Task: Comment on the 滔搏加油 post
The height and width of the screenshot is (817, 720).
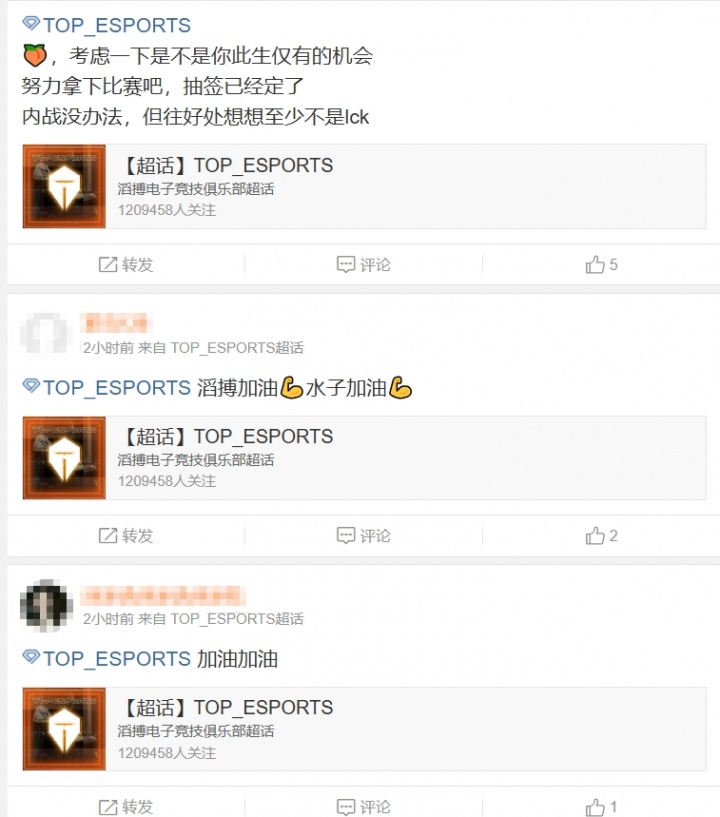Action: (x=363, y=536)
